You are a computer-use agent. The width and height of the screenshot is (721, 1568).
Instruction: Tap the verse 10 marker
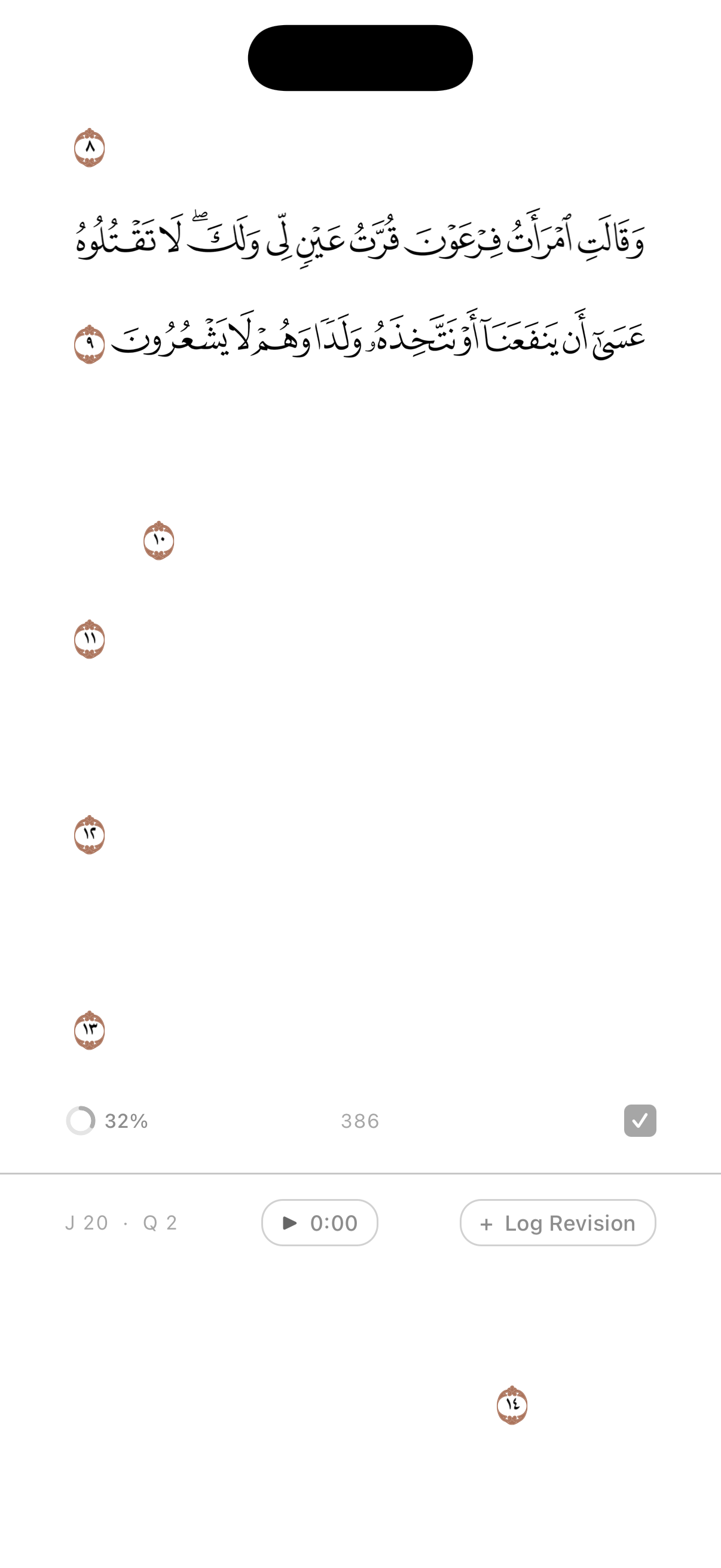(159, 541)
